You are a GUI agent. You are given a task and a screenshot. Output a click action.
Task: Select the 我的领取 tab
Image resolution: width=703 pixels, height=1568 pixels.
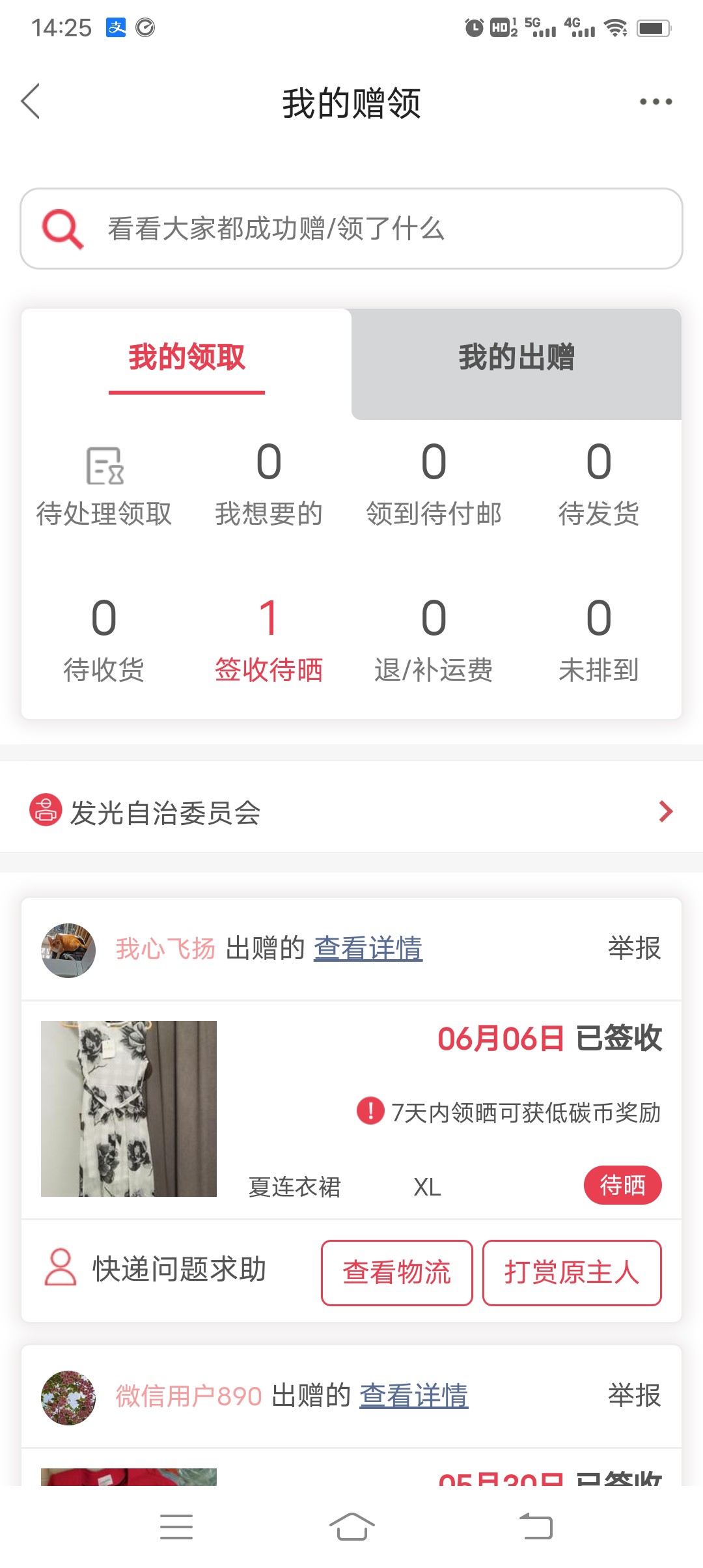(187, 357)
